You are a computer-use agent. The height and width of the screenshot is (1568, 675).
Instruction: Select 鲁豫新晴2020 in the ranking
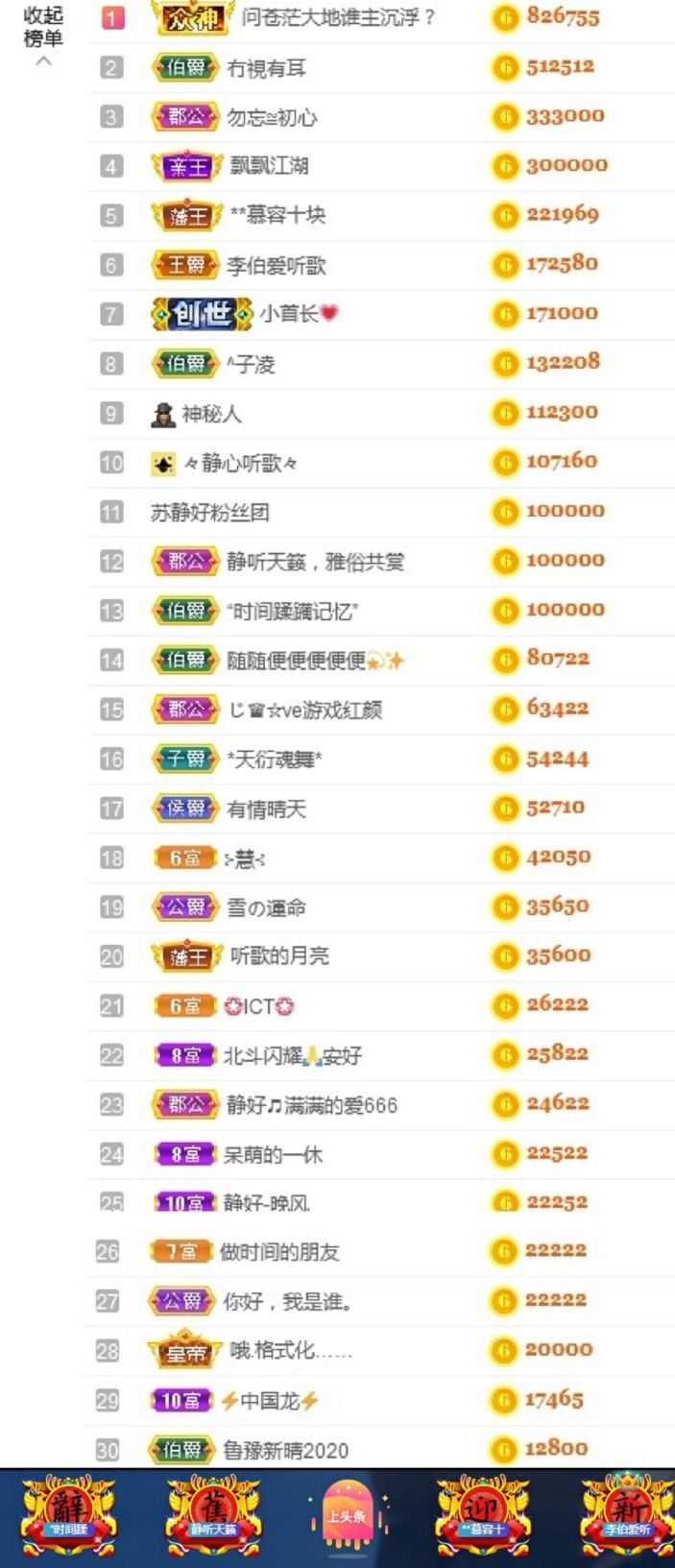(285, 1450)
